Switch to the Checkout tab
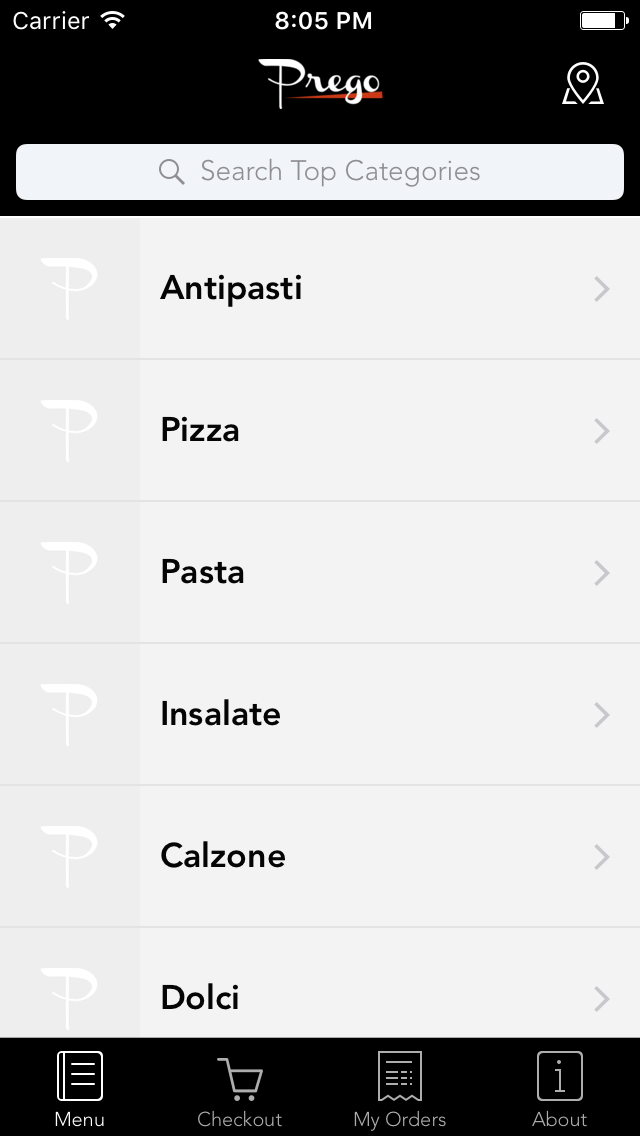 point(240,1089)
